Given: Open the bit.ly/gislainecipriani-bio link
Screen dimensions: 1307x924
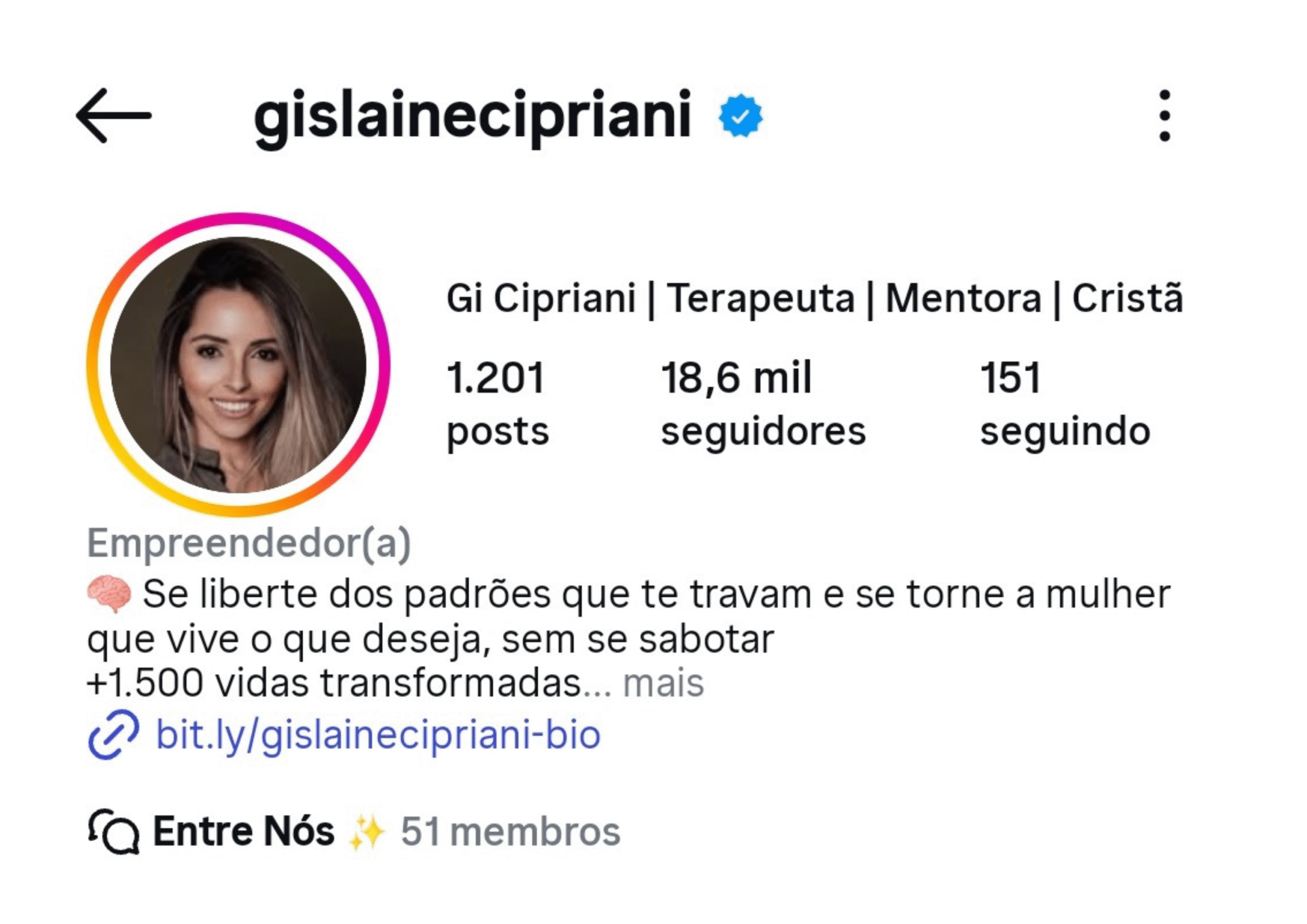Looking at the screenshot, I should (378, 735).
